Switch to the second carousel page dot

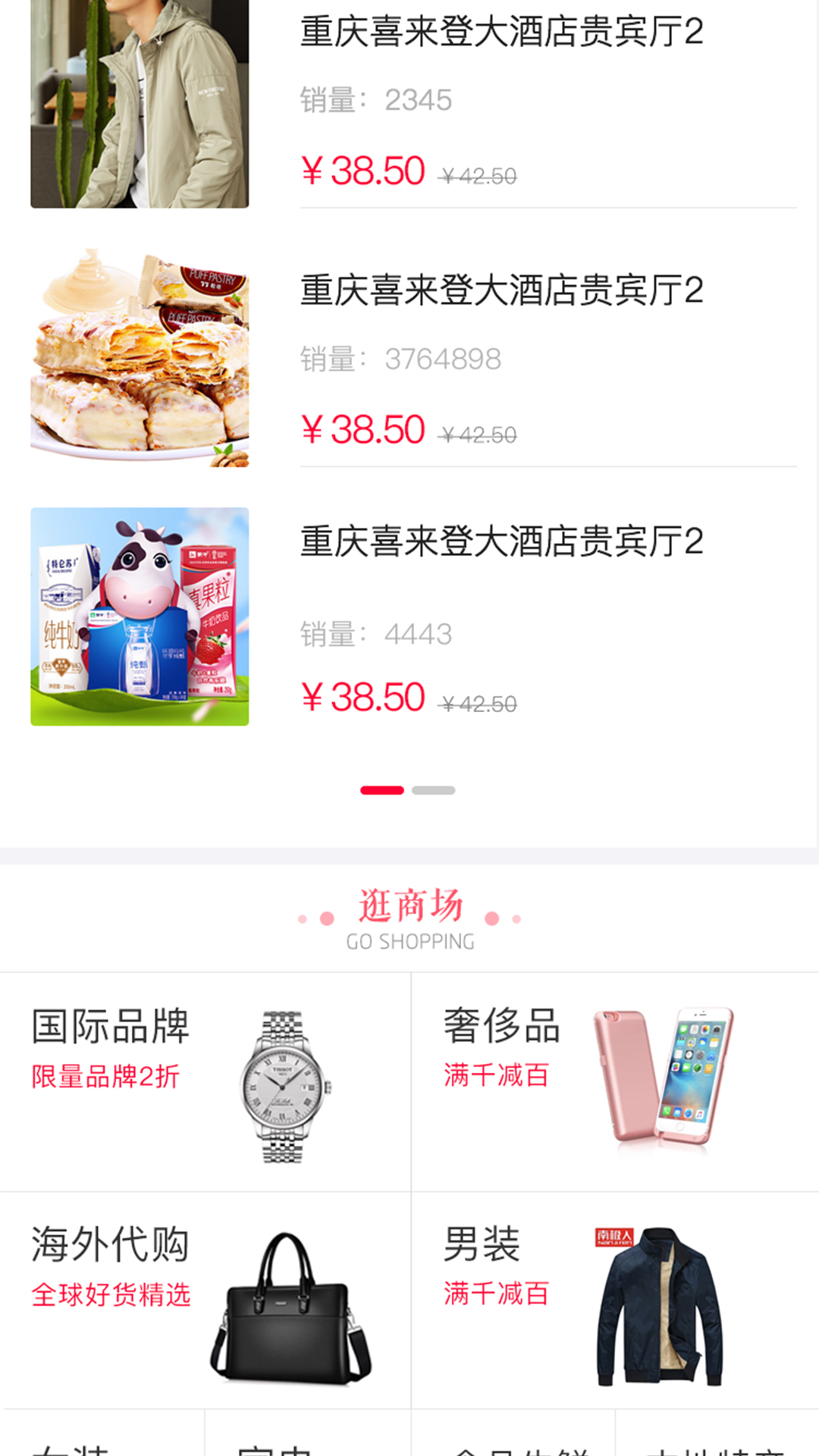[x=432, y=789]
